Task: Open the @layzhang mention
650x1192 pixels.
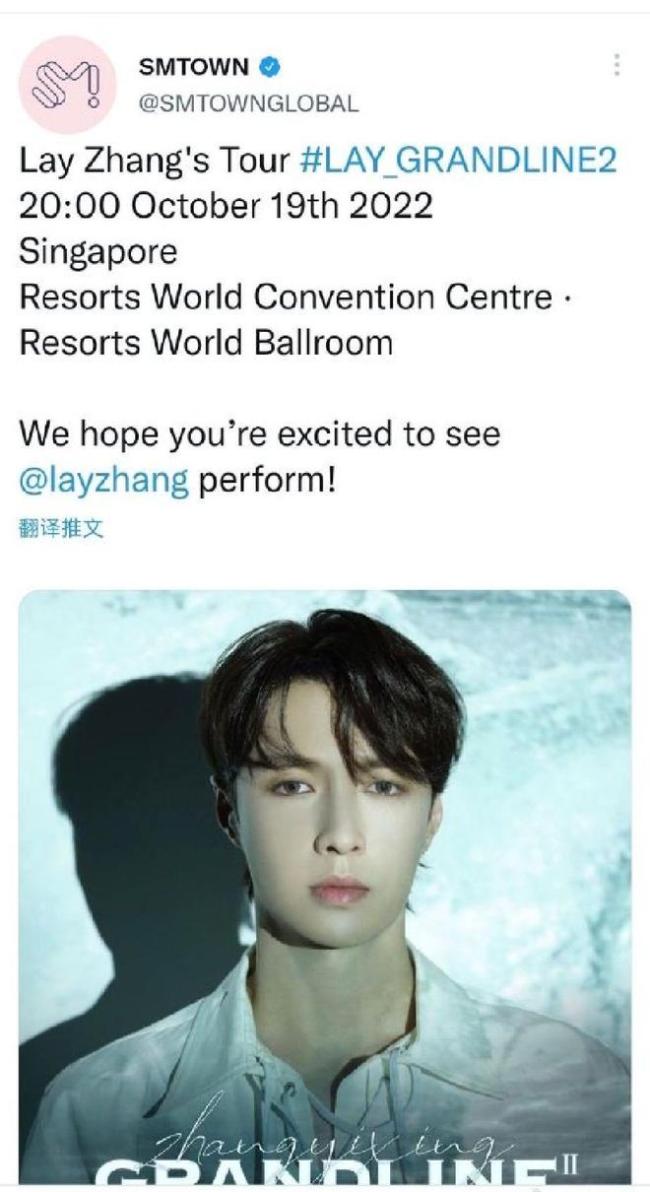Action: 104,479
